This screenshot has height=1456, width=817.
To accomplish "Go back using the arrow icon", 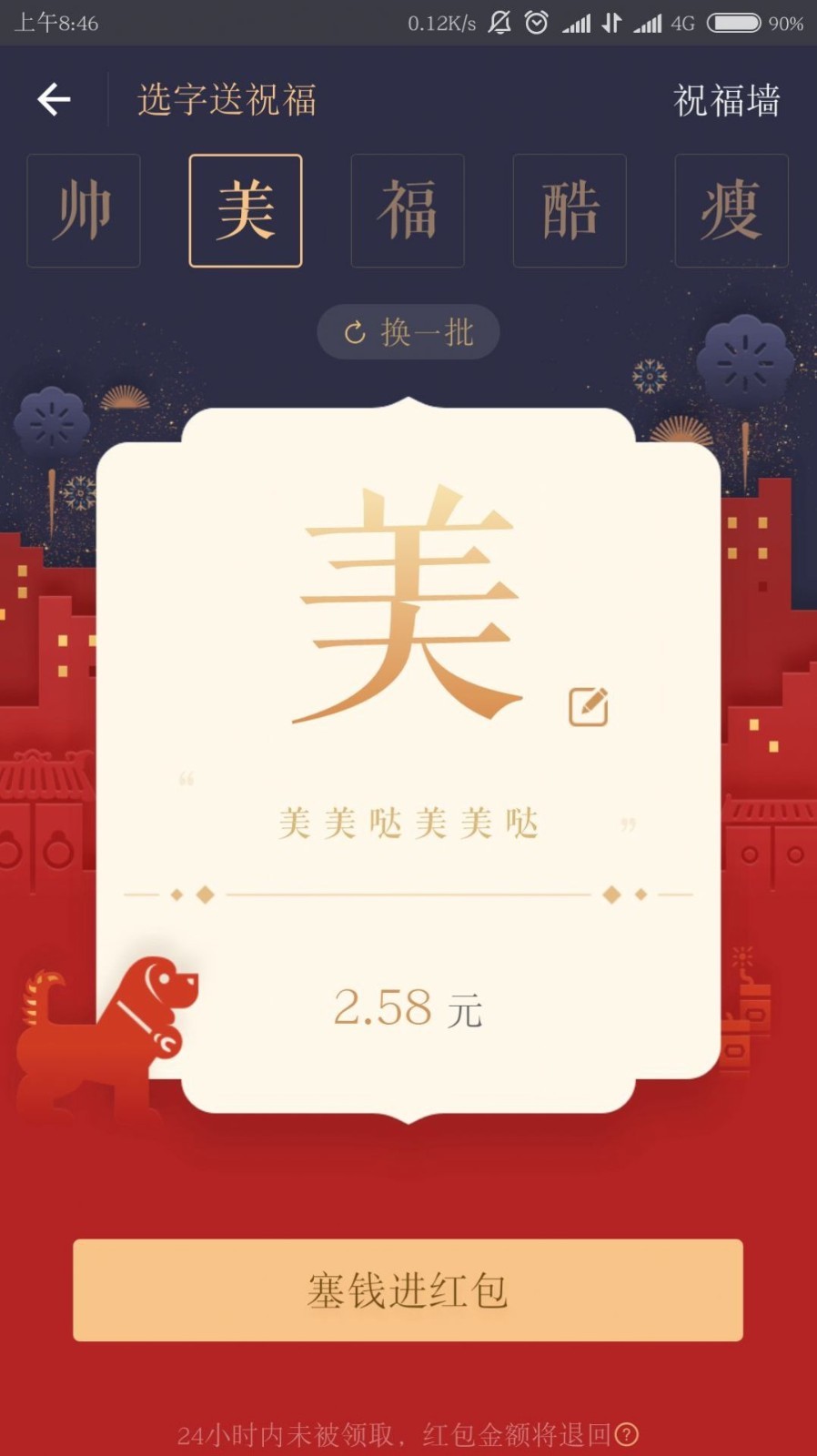I will coord(54,99).
